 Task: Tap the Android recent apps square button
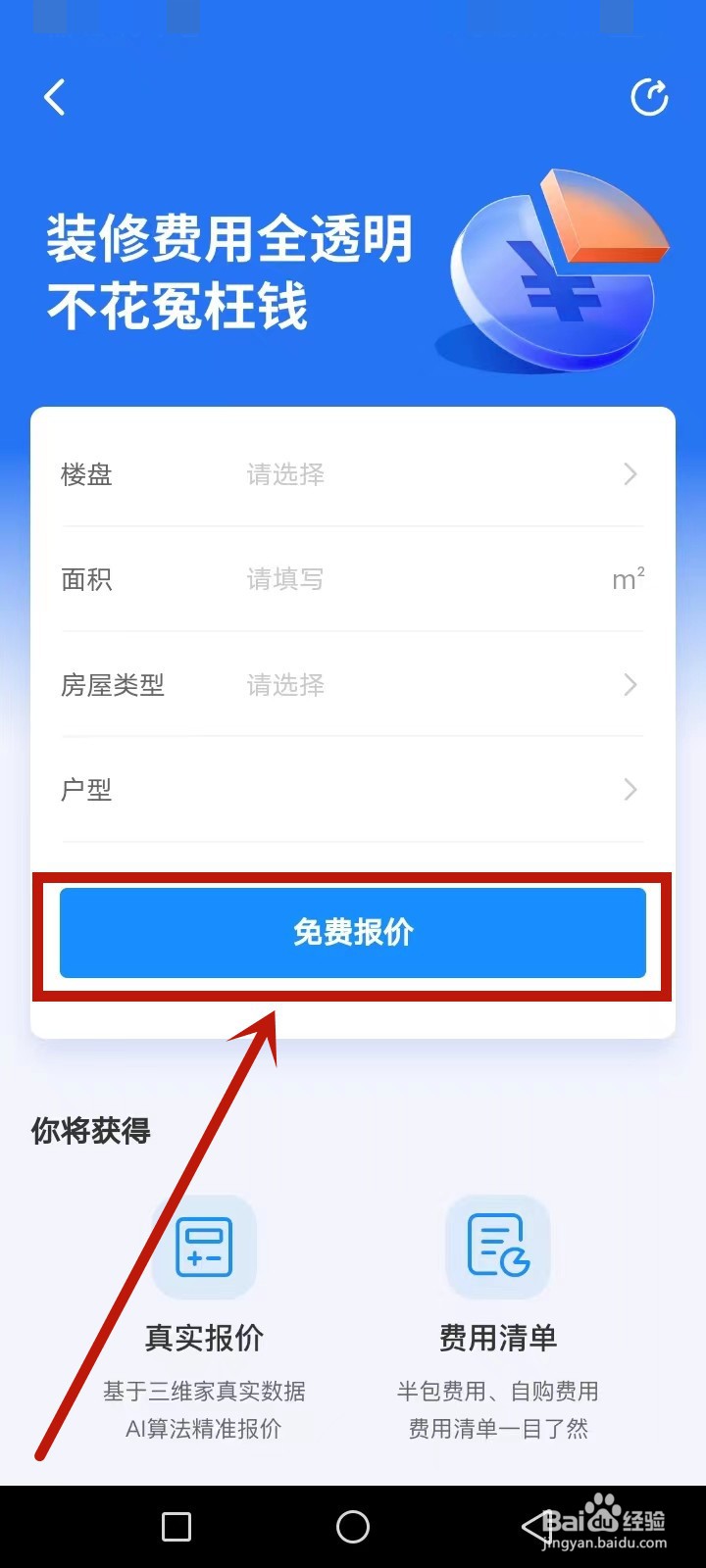pyautogui.click(x=176, y=1526)
